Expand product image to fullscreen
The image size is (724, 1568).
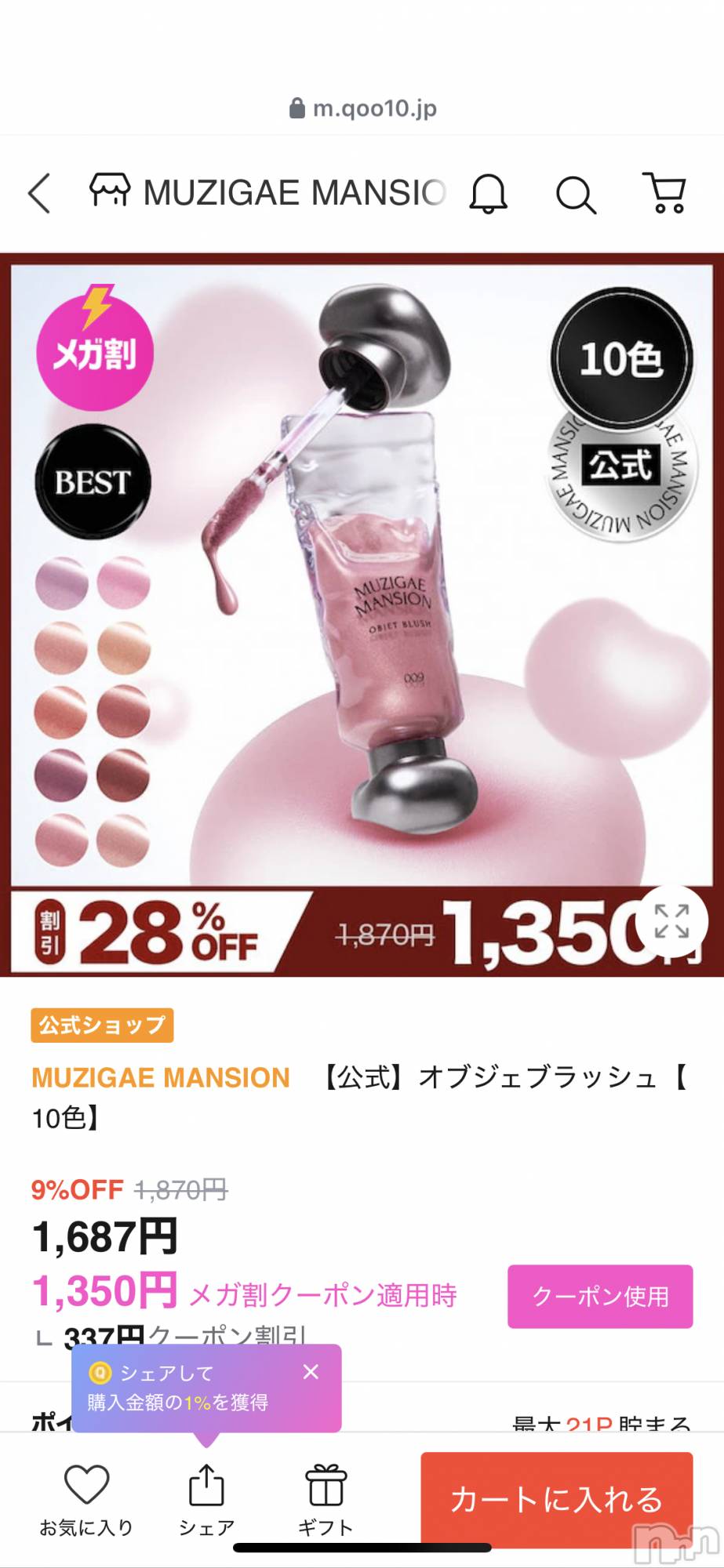pos(672,921)
